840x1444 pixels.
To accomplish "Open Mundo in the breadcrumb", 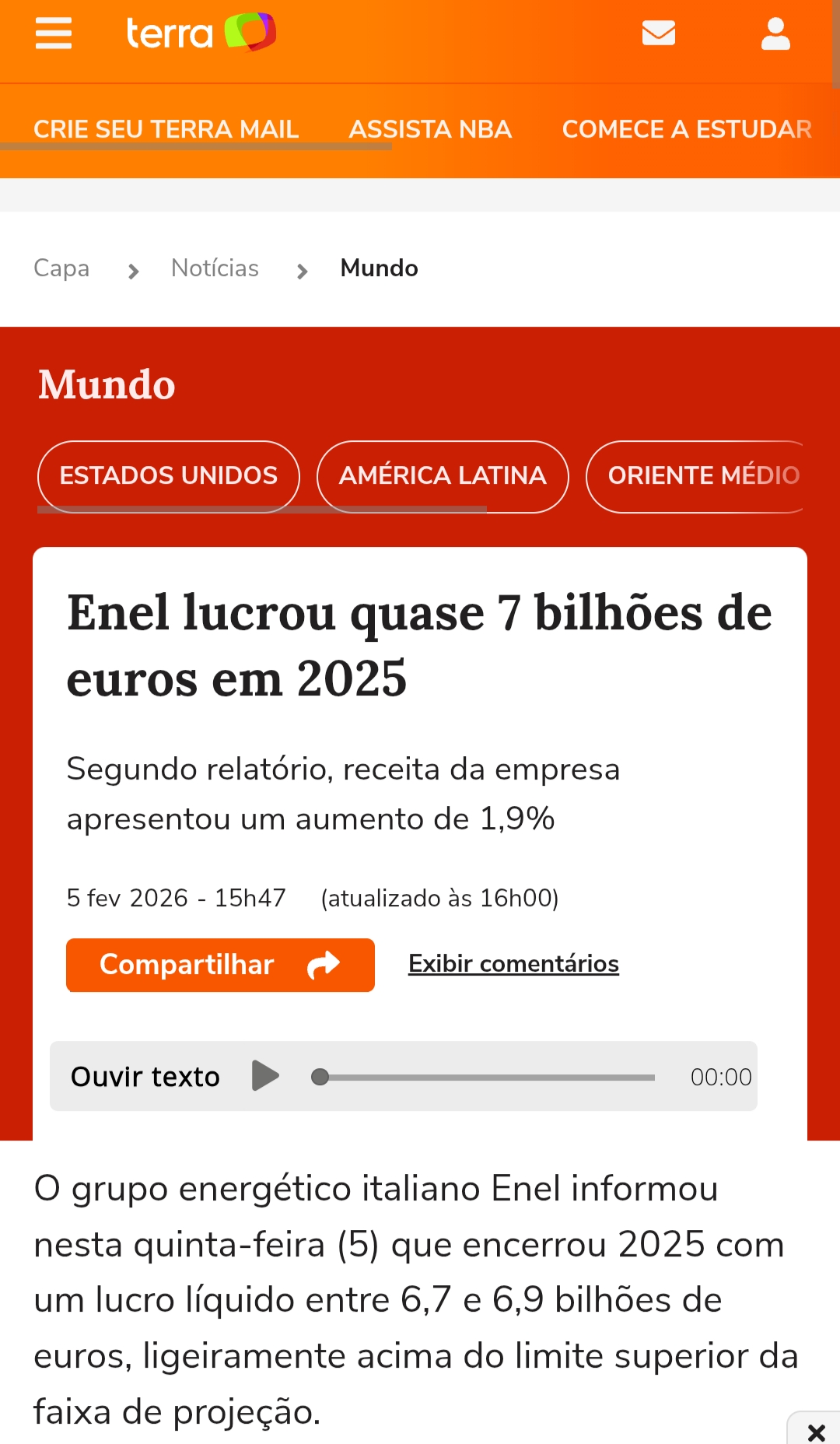I will coord(379,268).
